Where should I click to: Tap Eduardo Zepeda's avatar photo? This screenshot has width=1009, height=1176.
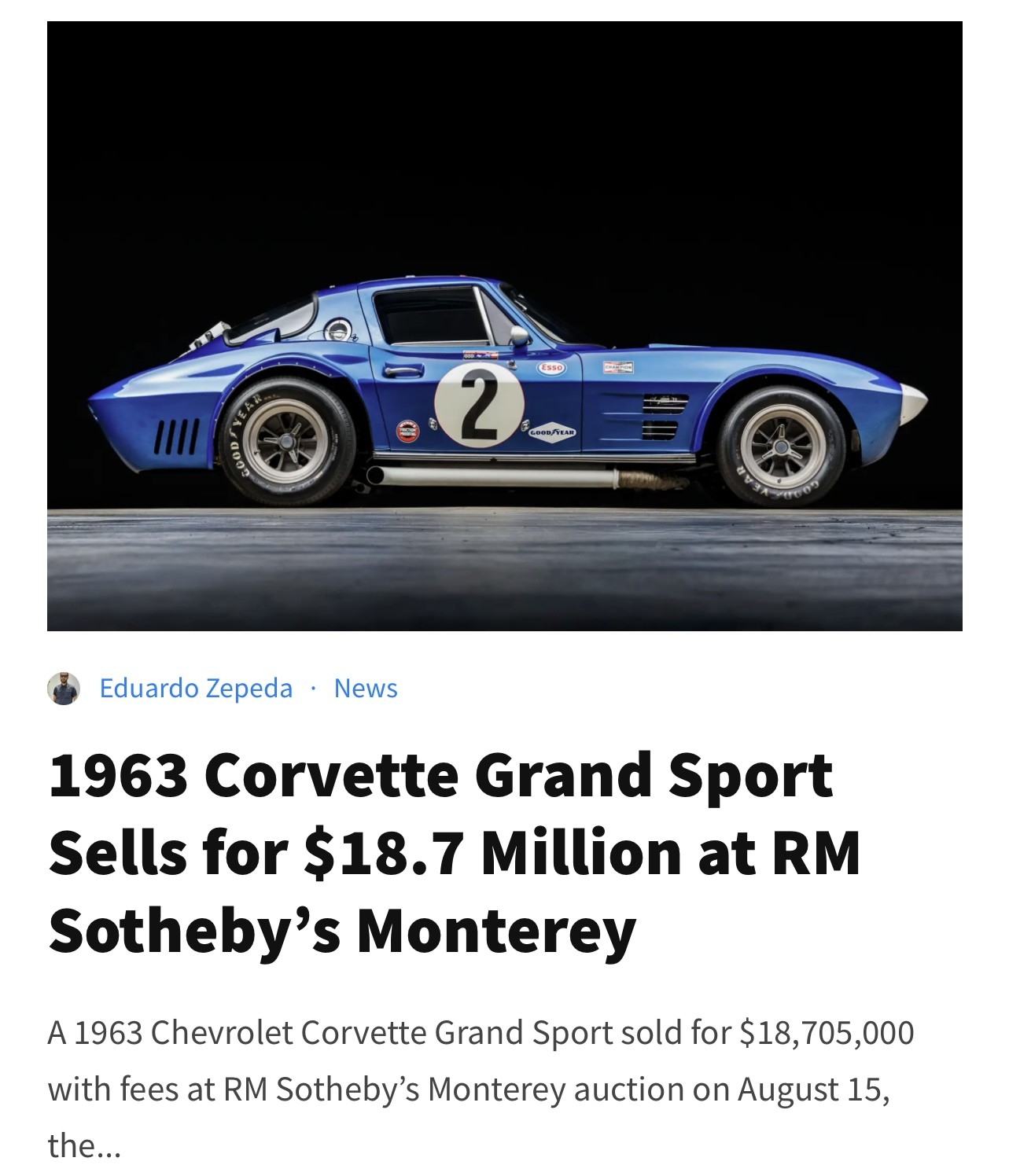point(64,689)
